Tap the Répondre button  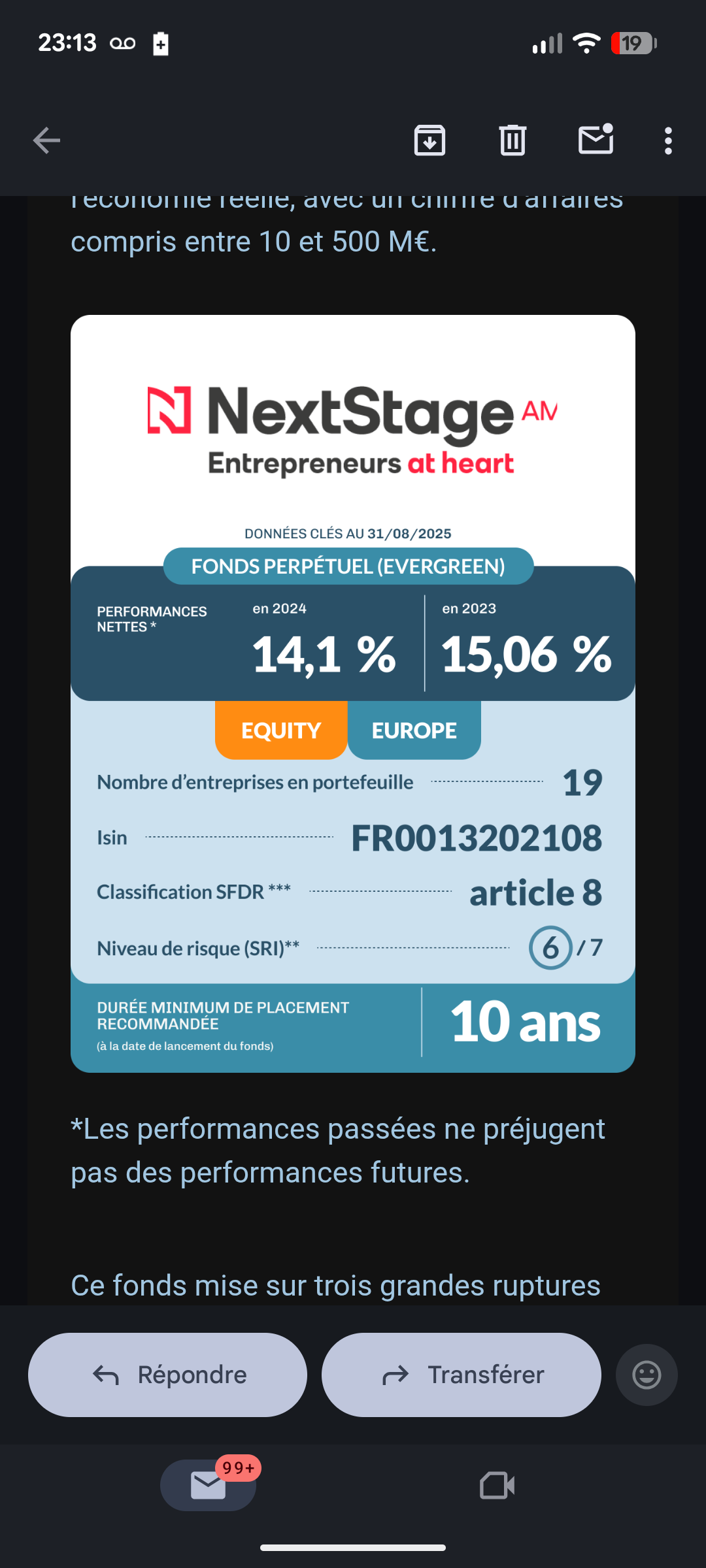(167, 1375)
